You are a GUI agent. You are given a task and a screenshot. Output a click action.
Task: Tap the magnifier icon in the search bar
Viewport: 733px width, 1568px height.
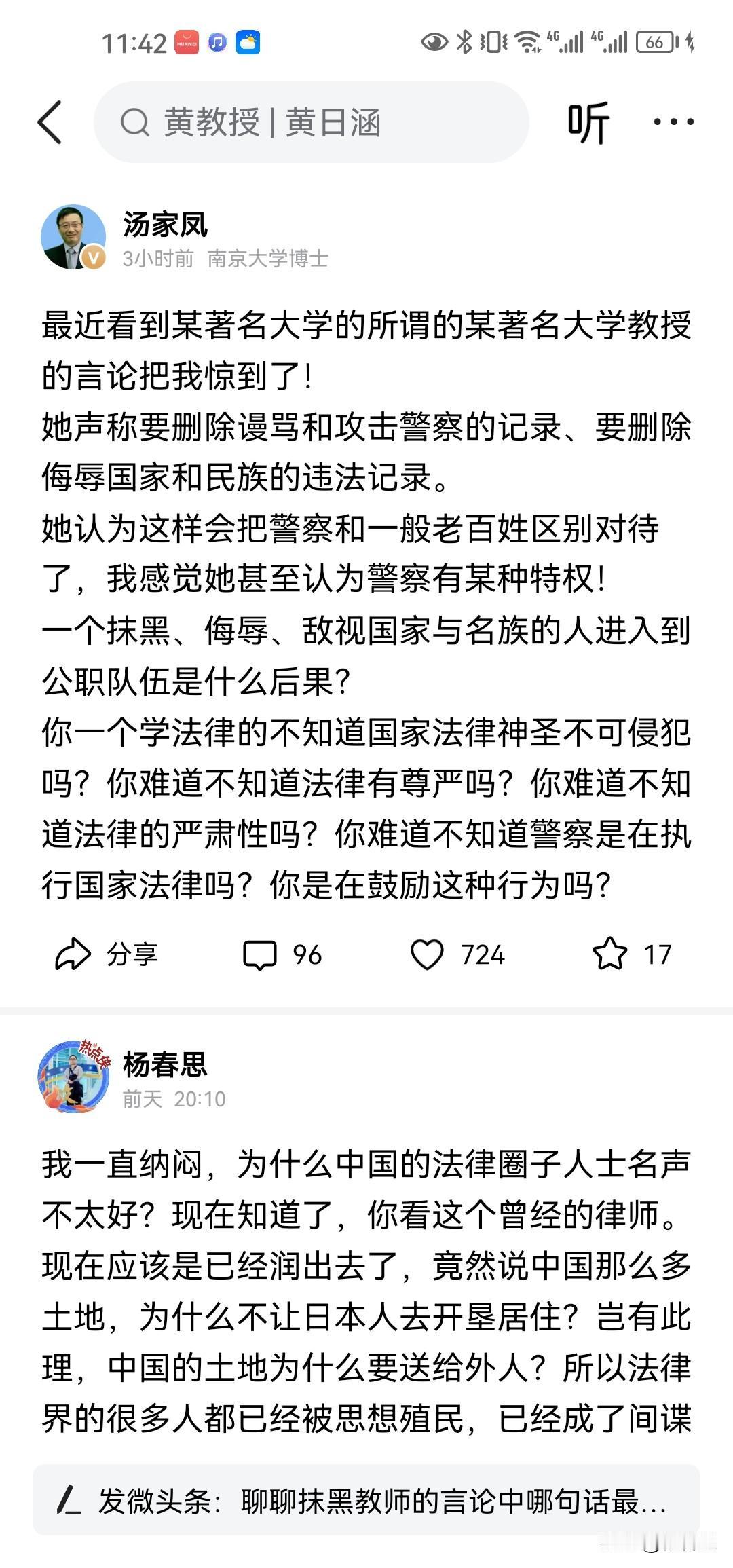136,122
